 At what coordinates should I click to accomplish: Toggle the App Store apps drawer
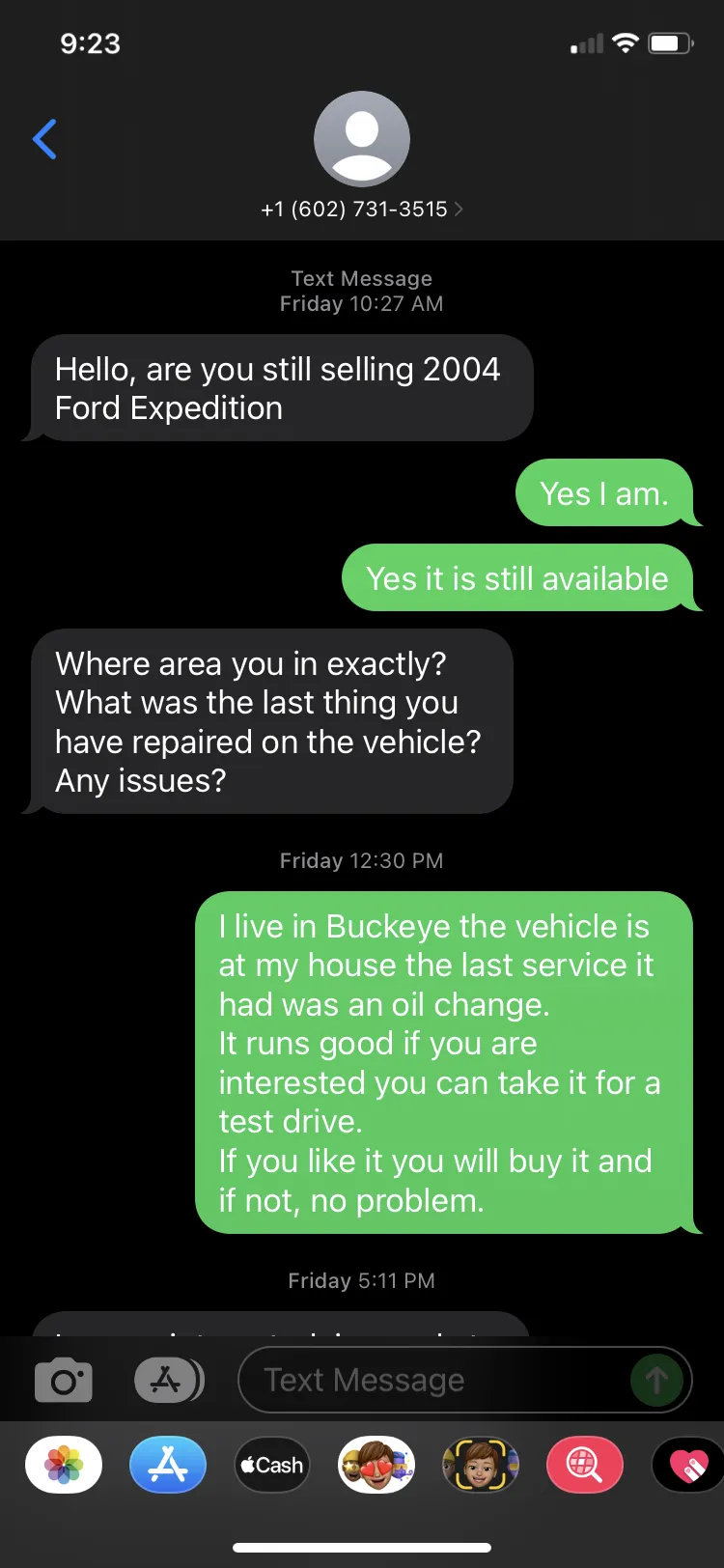pyautogui.click(x=169, y=1380)
